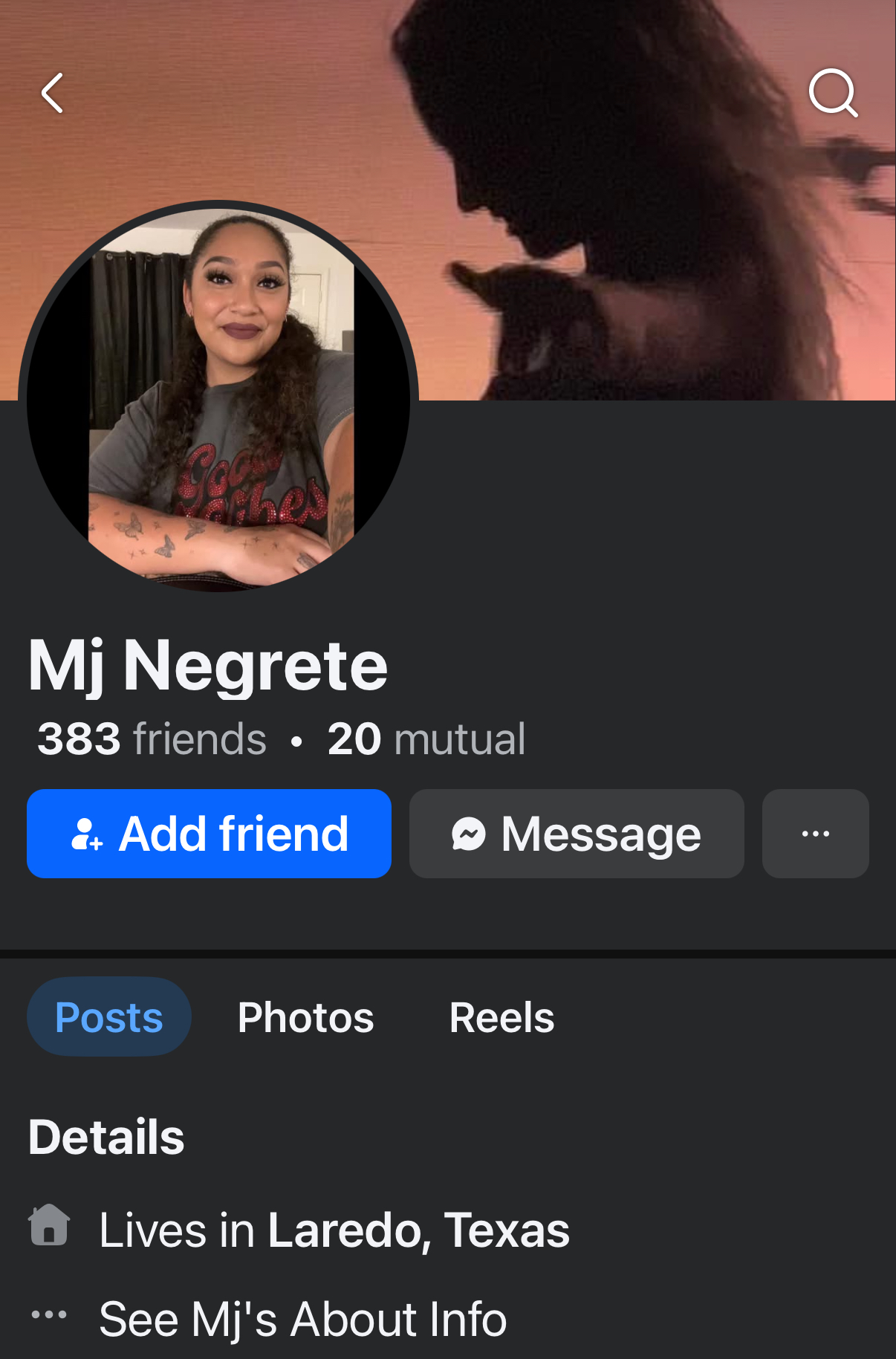
Task: Send a message via Message button
Action: pyautogui.click(x=577, y=834)
